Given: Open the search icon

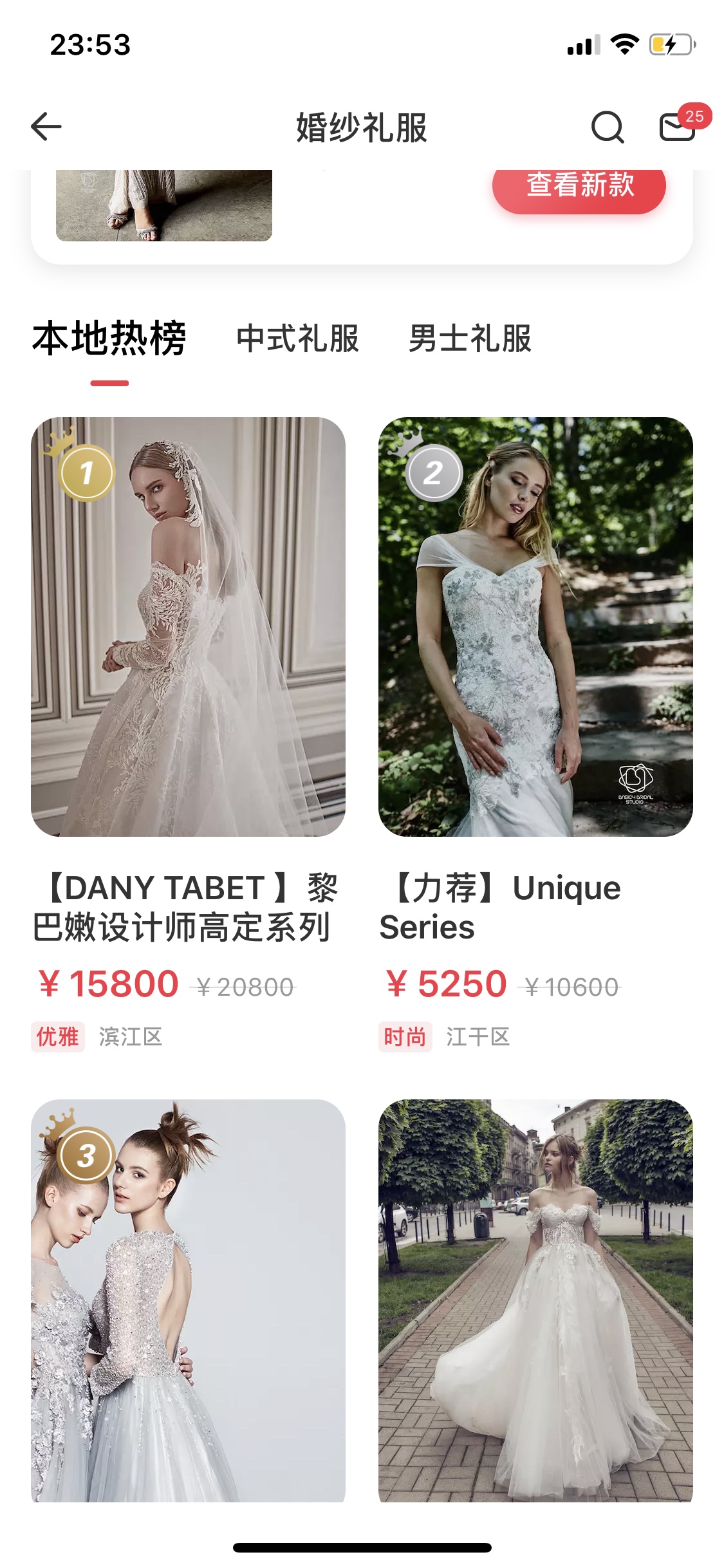Looking at the screenshot, I should [x=608, y=127].
